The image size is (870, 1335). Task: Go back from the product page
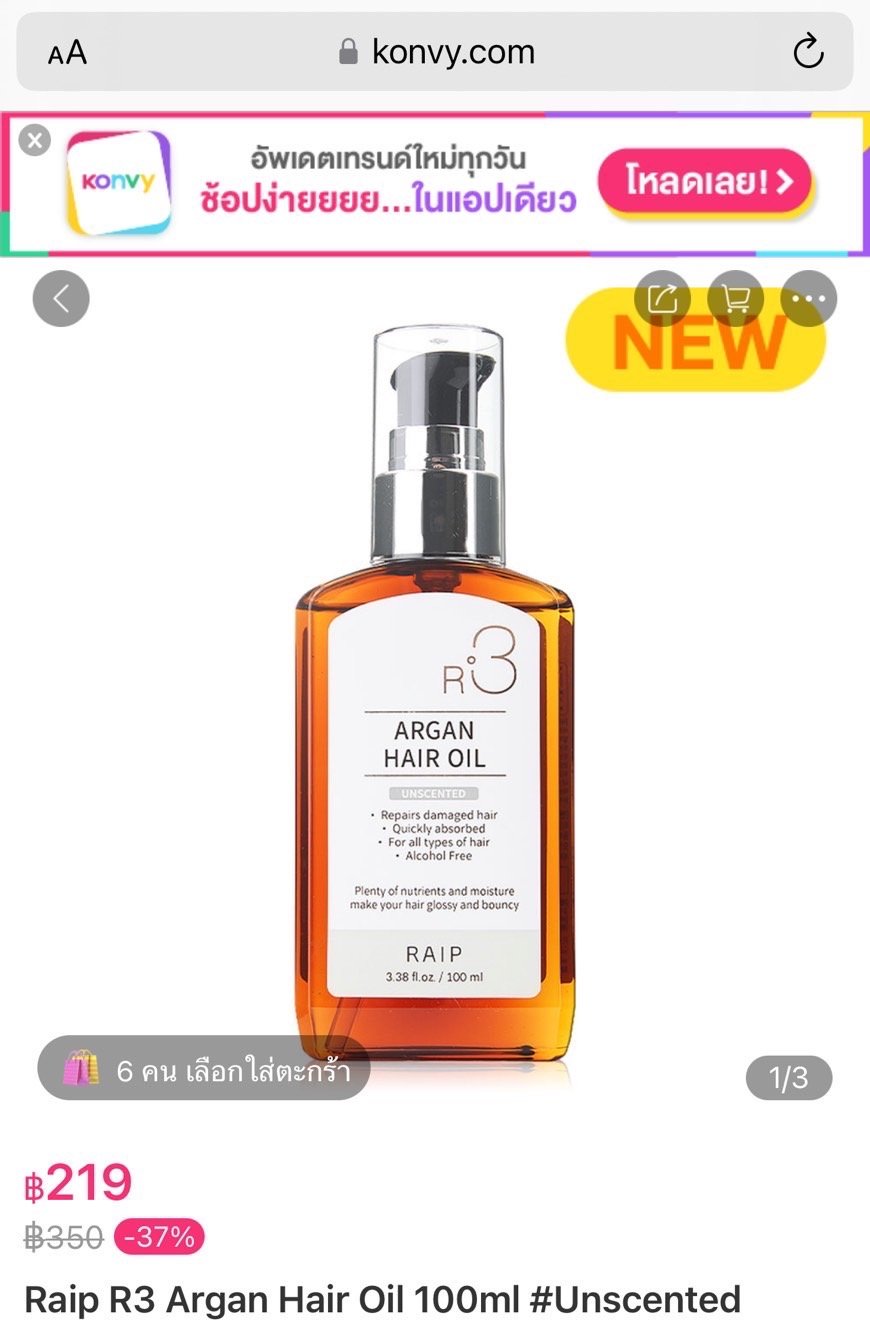click(61, 298)
